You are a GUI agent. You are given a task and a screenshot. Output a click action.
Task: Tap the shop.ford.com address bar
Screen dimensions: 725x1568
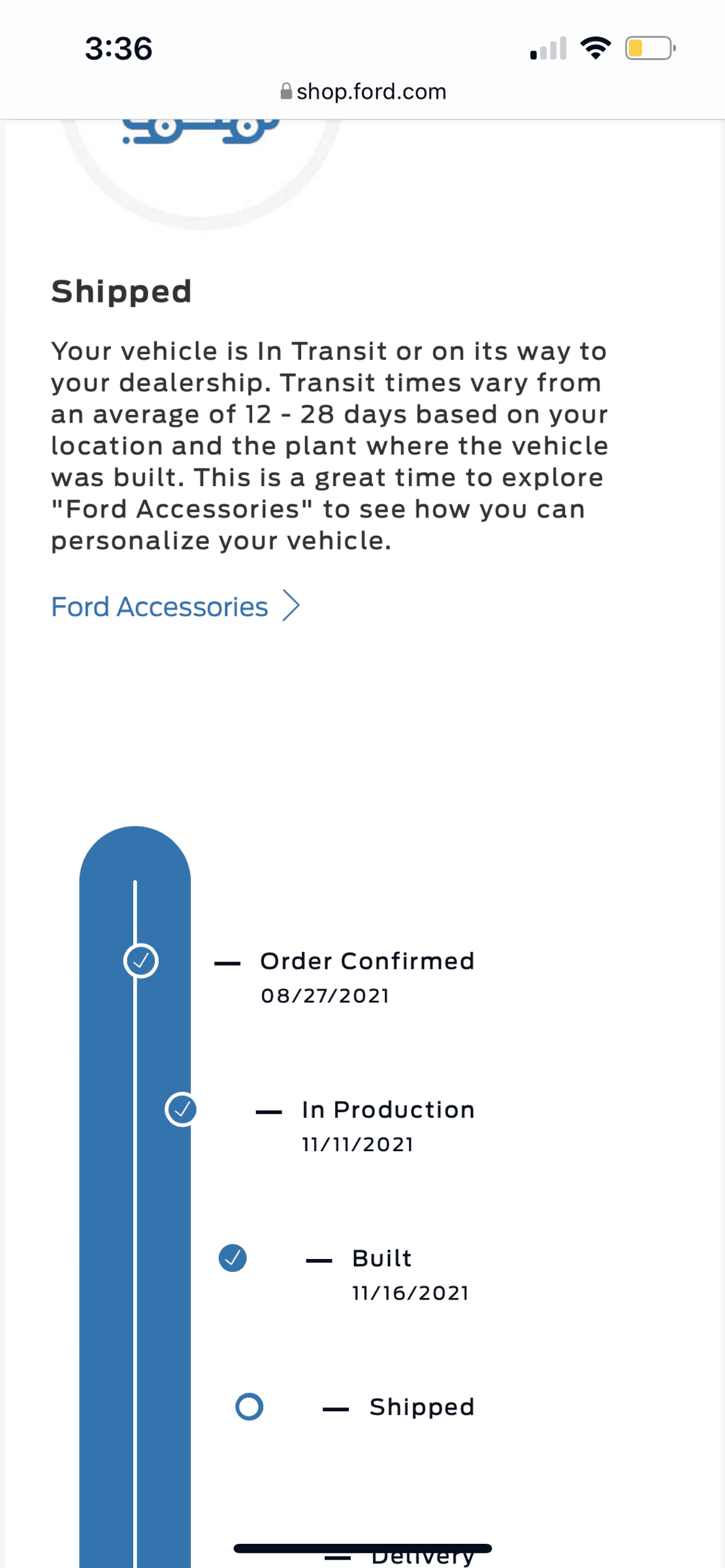pyautogui.click(x=363, y=91)
